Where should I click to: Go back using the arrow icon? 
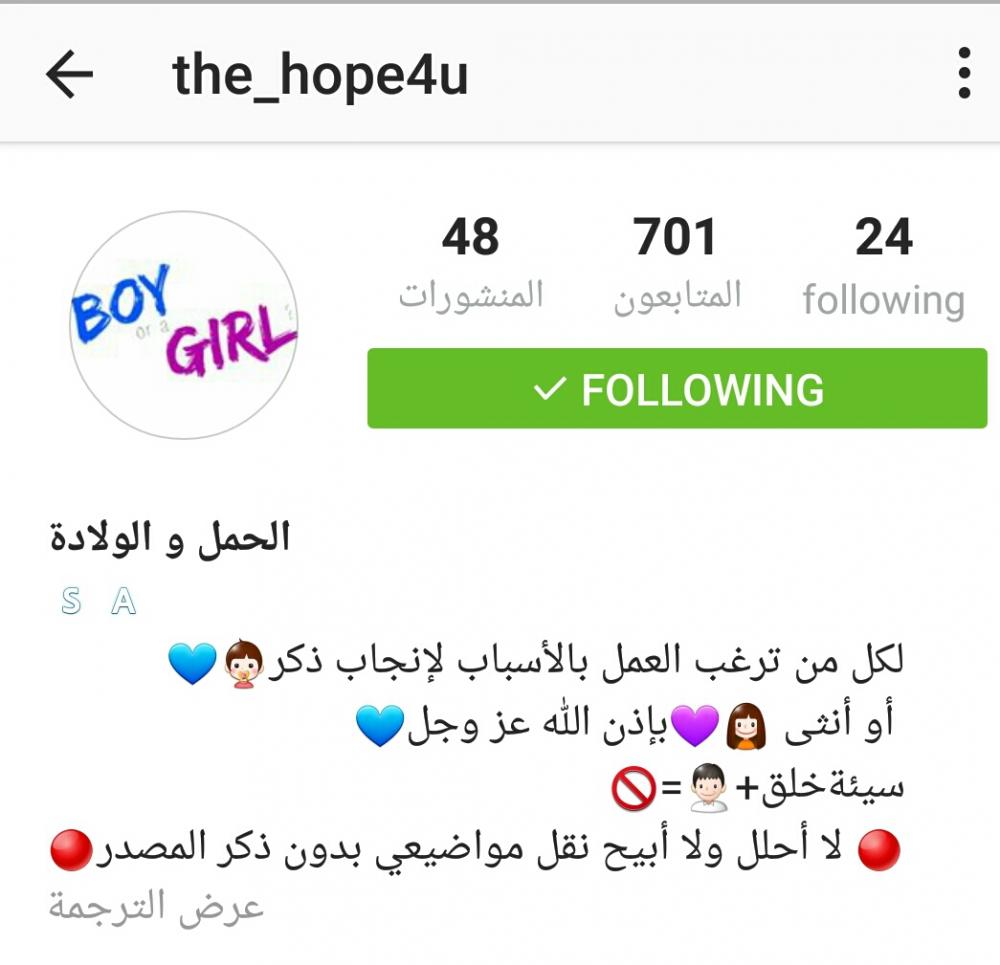(69, 76)
